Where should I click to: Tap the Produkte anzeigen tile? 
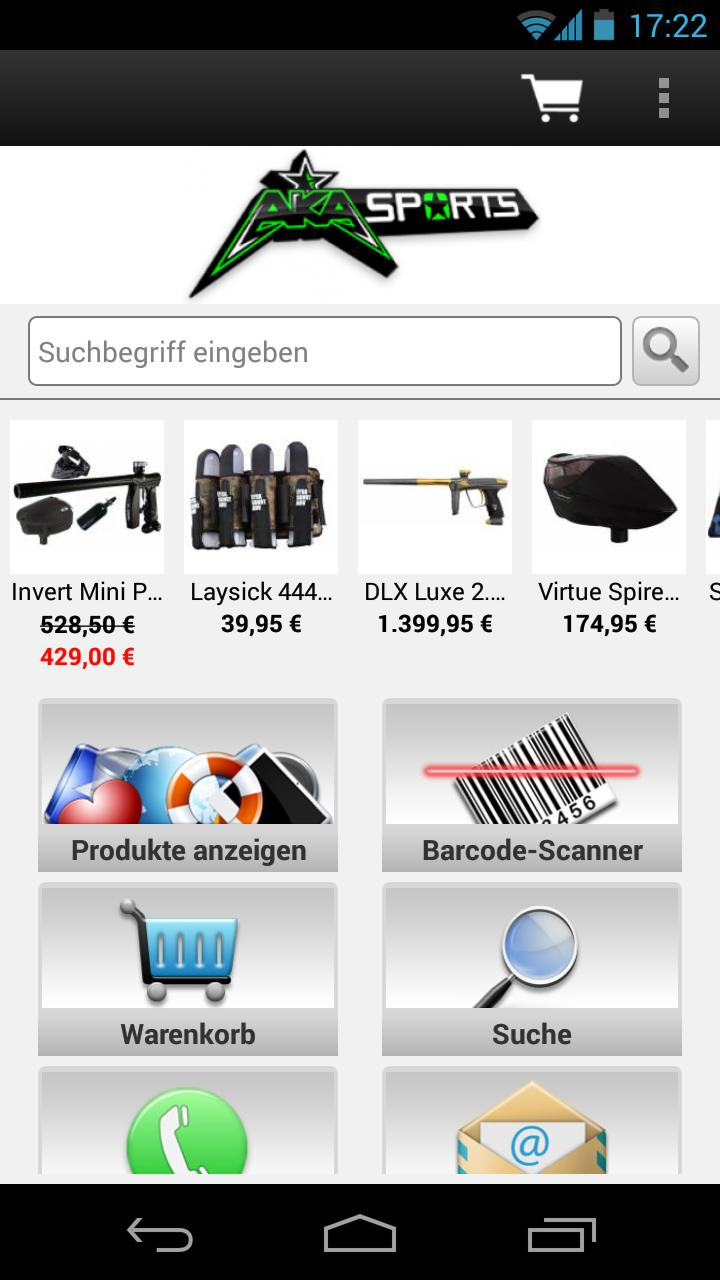click(x=187, y=783)
